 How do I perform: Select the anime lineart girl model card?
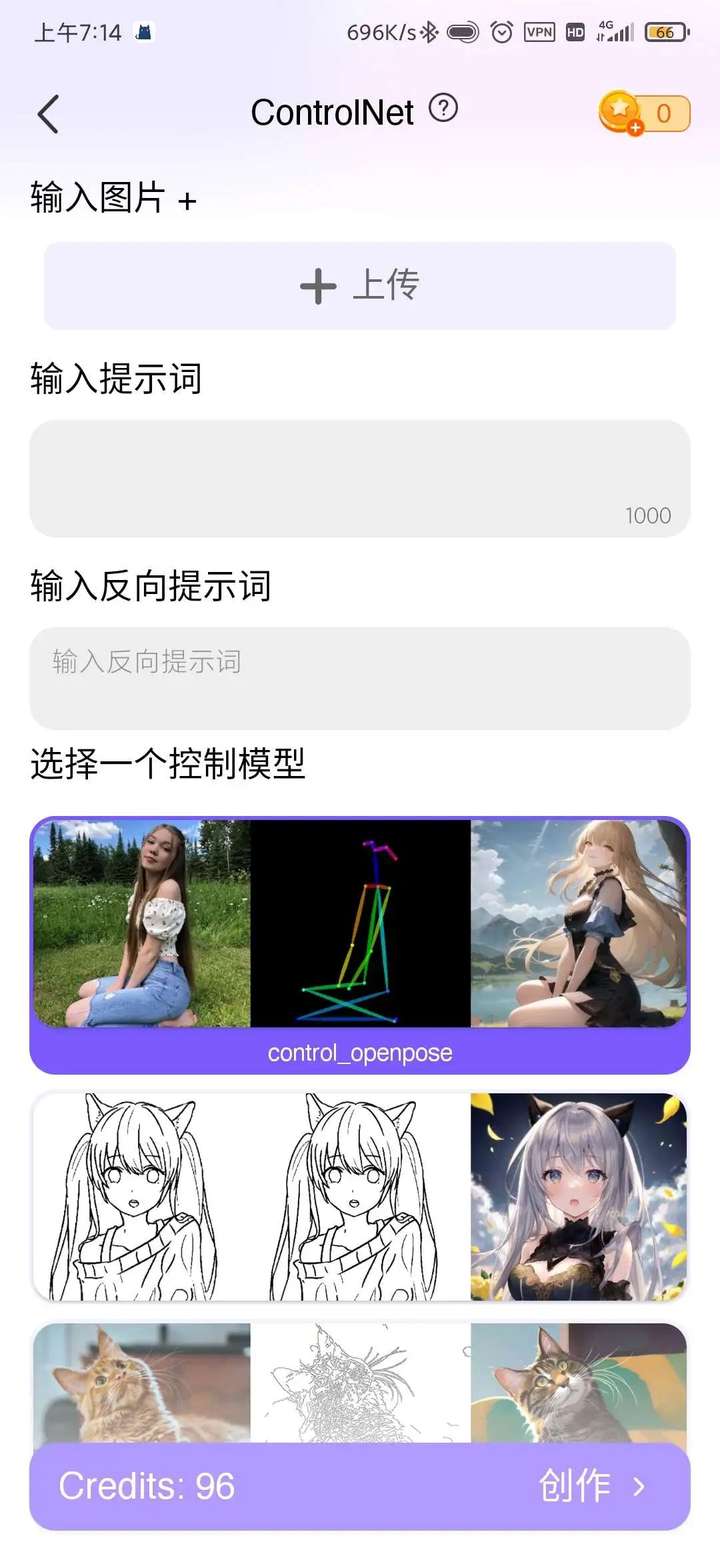(360, 1196)
